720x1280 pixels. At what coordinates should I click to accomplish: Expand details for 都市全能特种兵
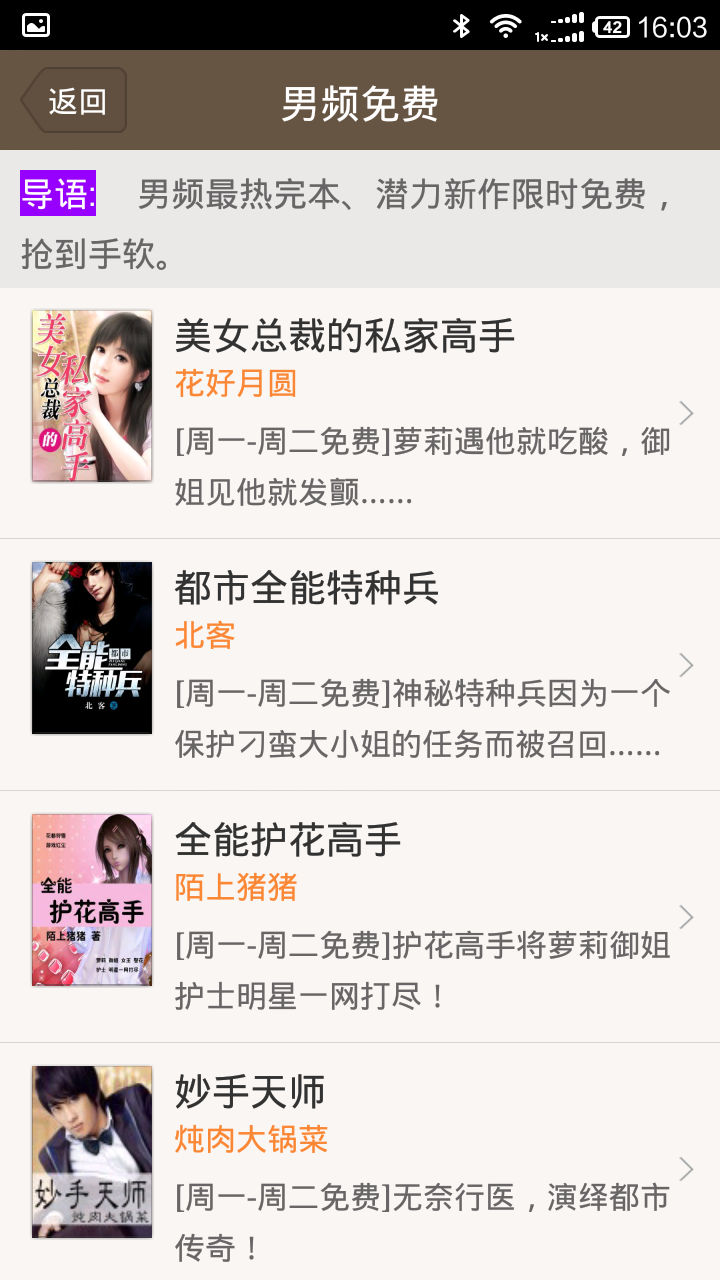point(685,665)
